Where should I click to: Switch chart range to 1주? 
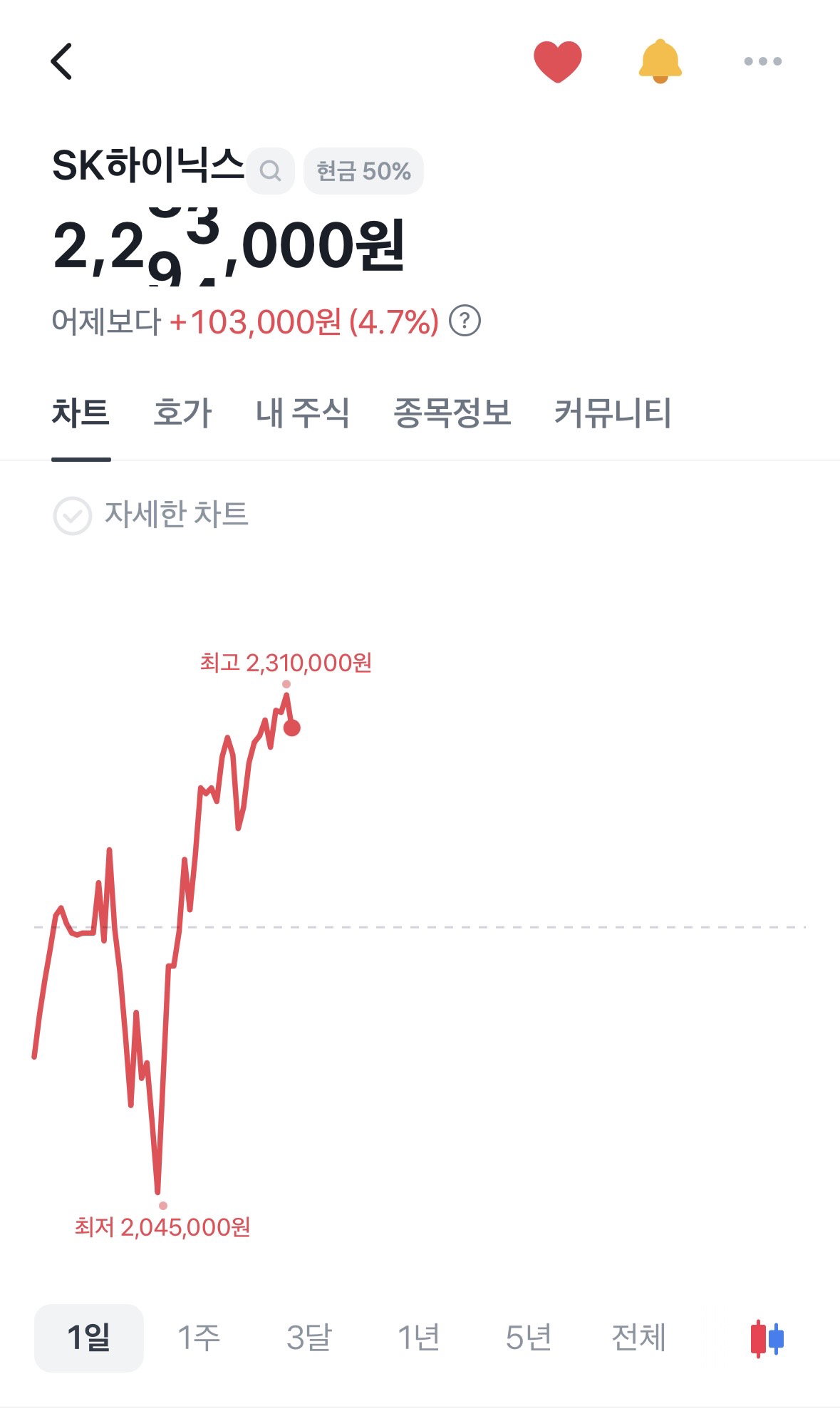[199, 1338]
